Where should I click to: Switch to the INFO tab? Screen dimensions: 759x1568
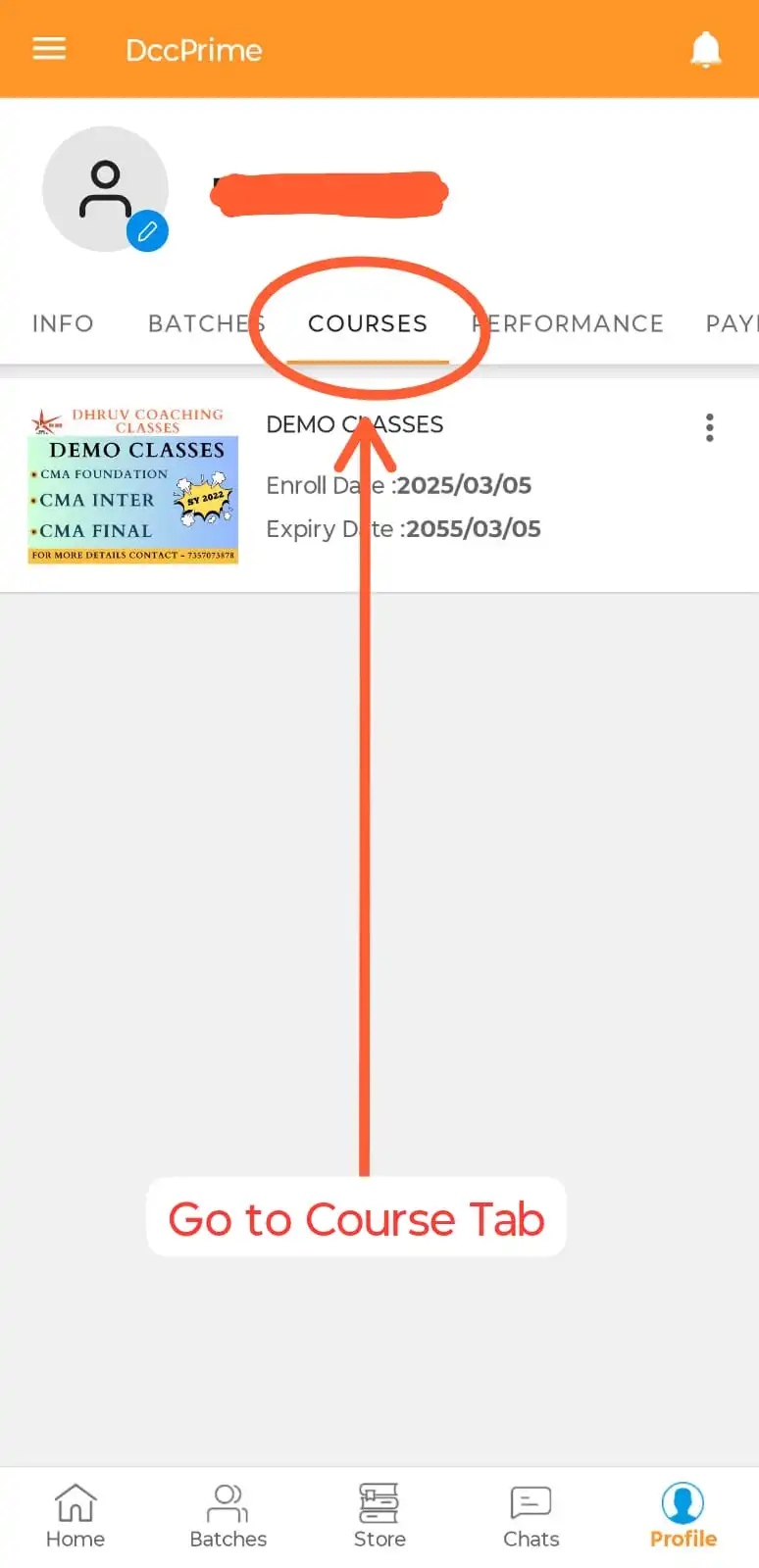(x=63, y=323)
